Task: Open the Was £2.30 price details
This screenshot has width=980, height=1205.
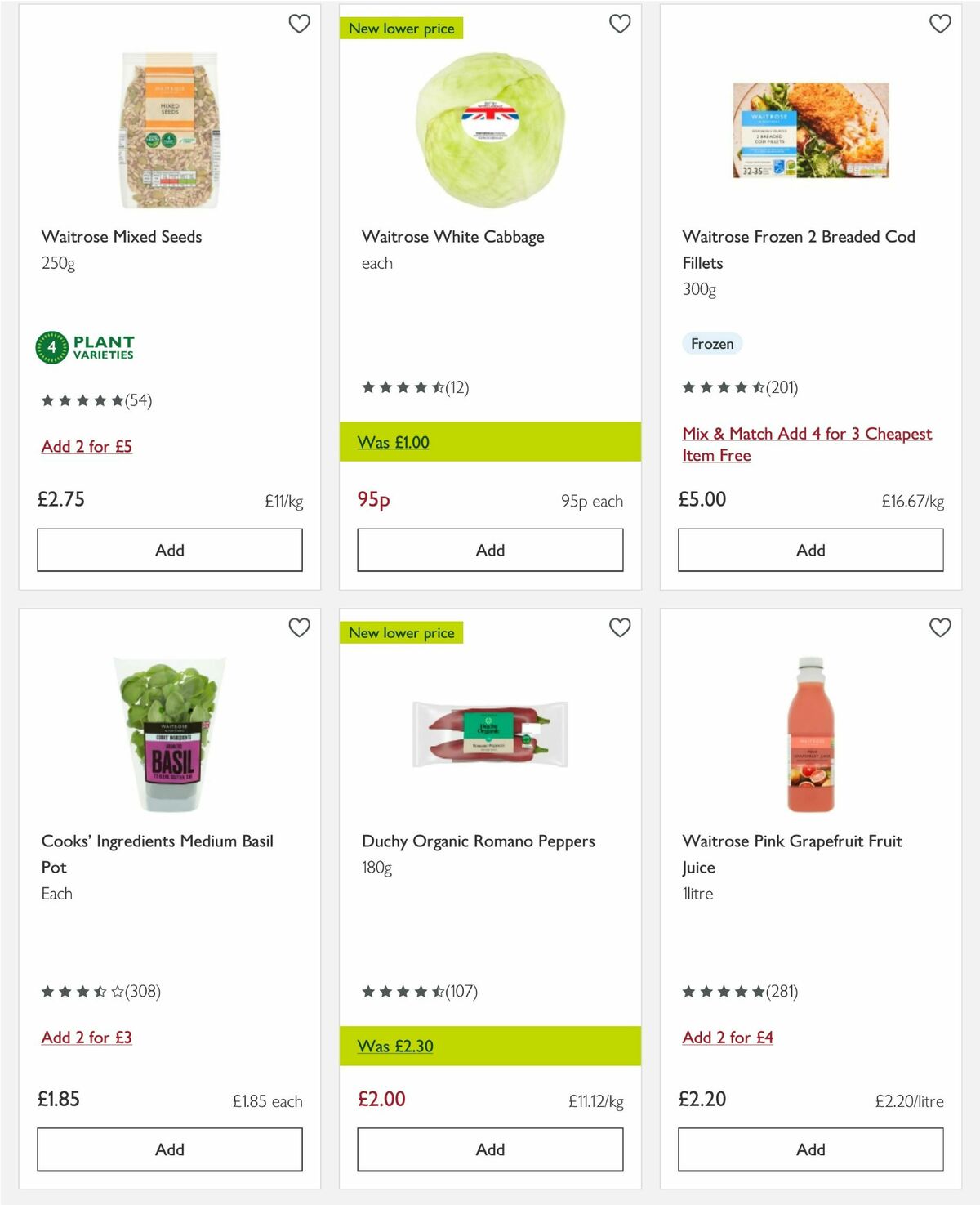Action: pyautogui.click(x=395, y=1046)
